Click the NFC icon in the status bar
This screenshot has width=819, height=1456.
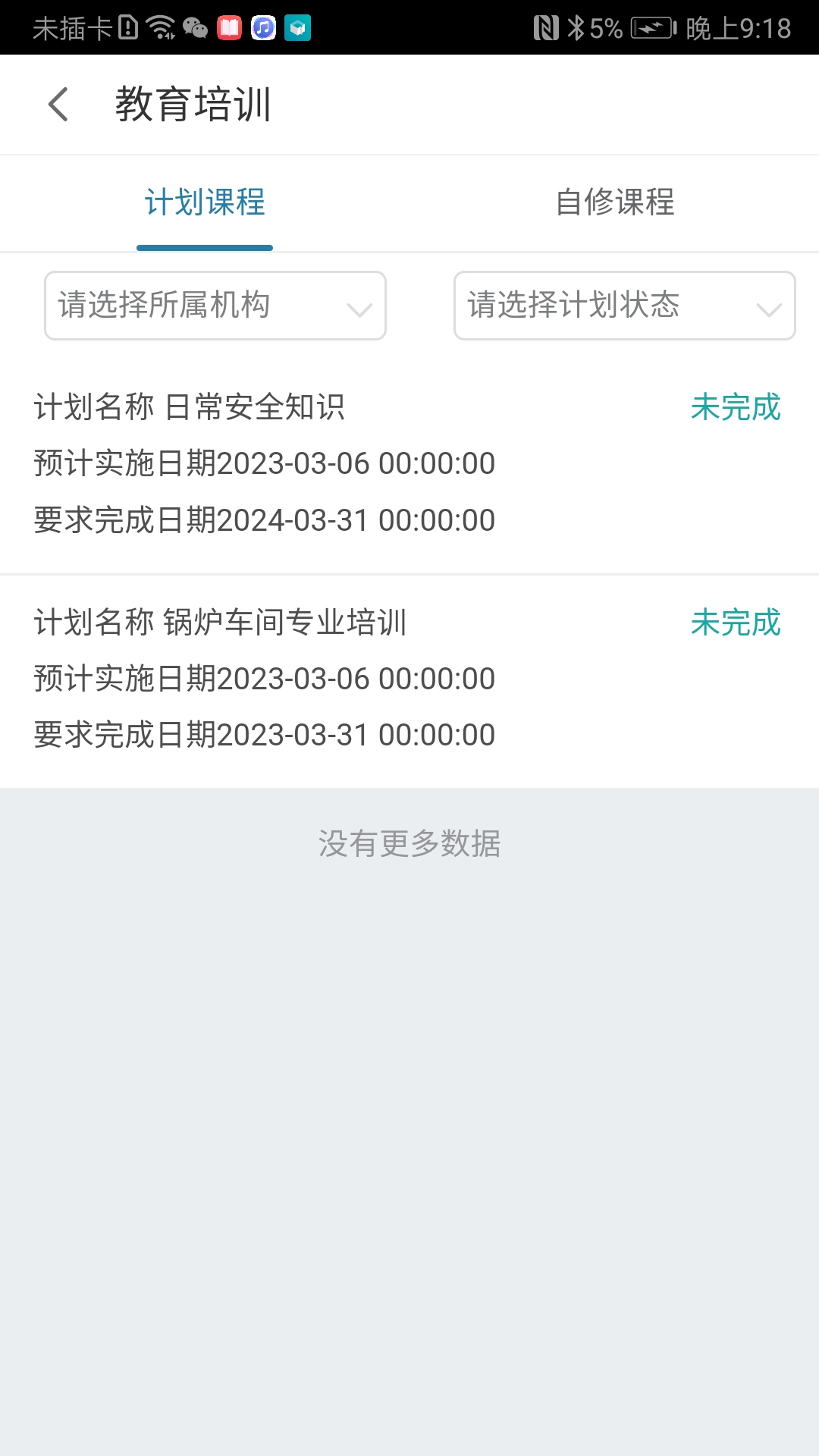click(548, 27)
